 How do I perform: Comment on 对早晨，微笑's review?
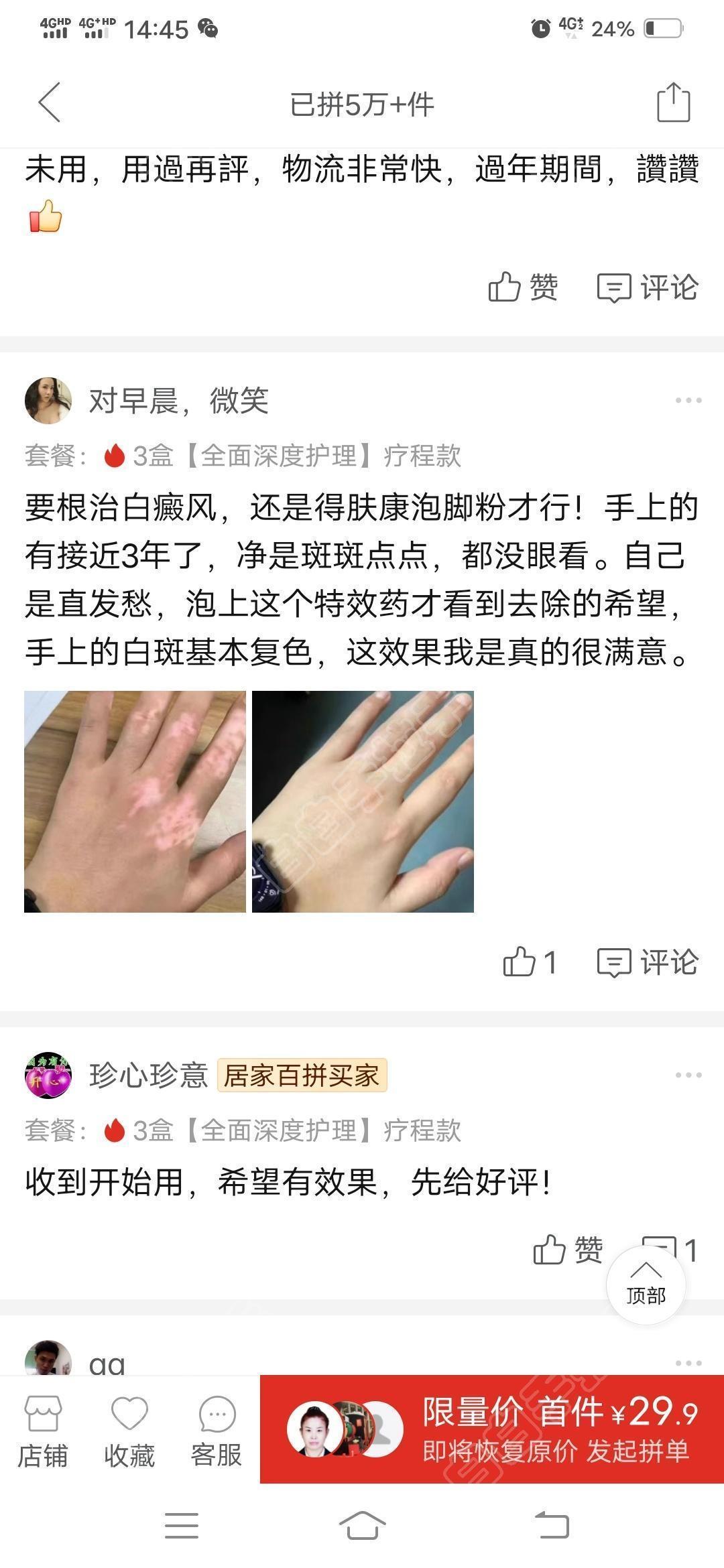tap(648, 962)
